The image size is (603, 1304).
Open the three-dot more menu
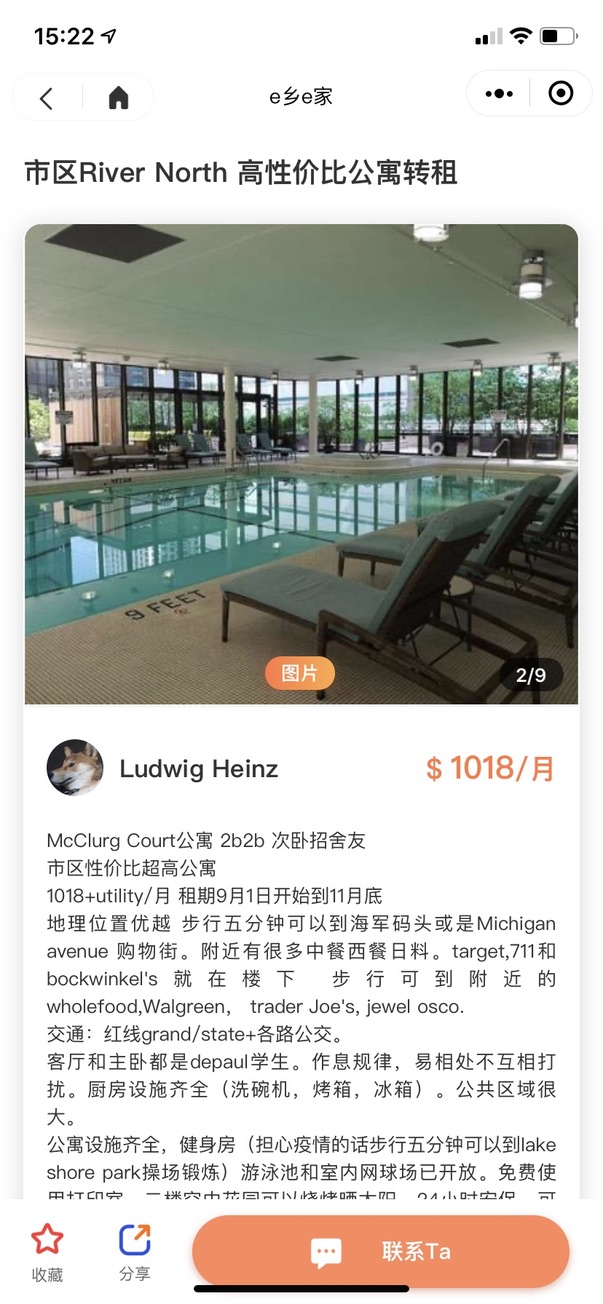(498, 94)
